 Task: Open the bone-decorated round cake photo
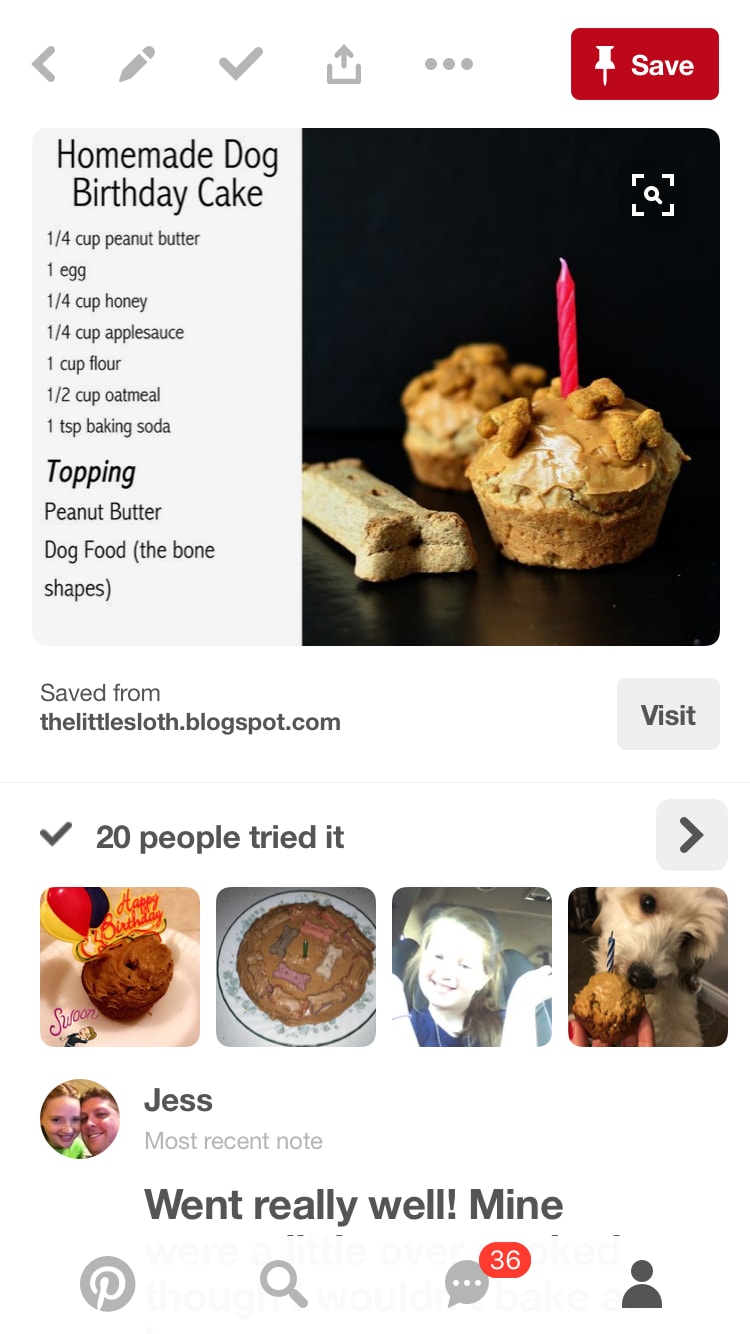click(x=296, y=967)
